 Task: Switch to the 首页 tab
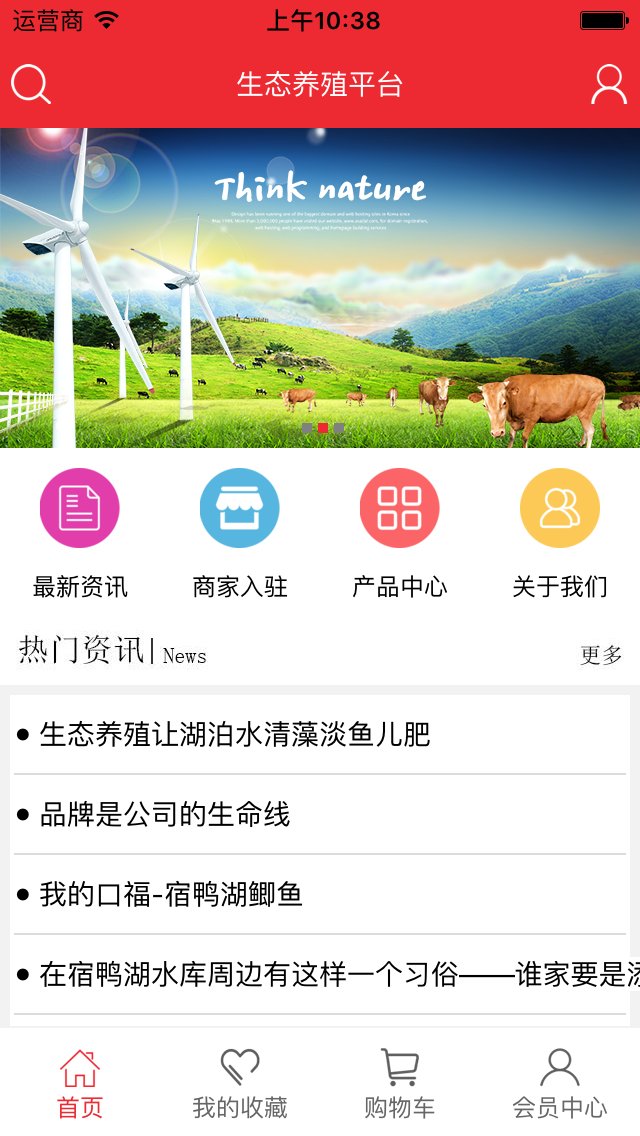tap(80, 1083)
